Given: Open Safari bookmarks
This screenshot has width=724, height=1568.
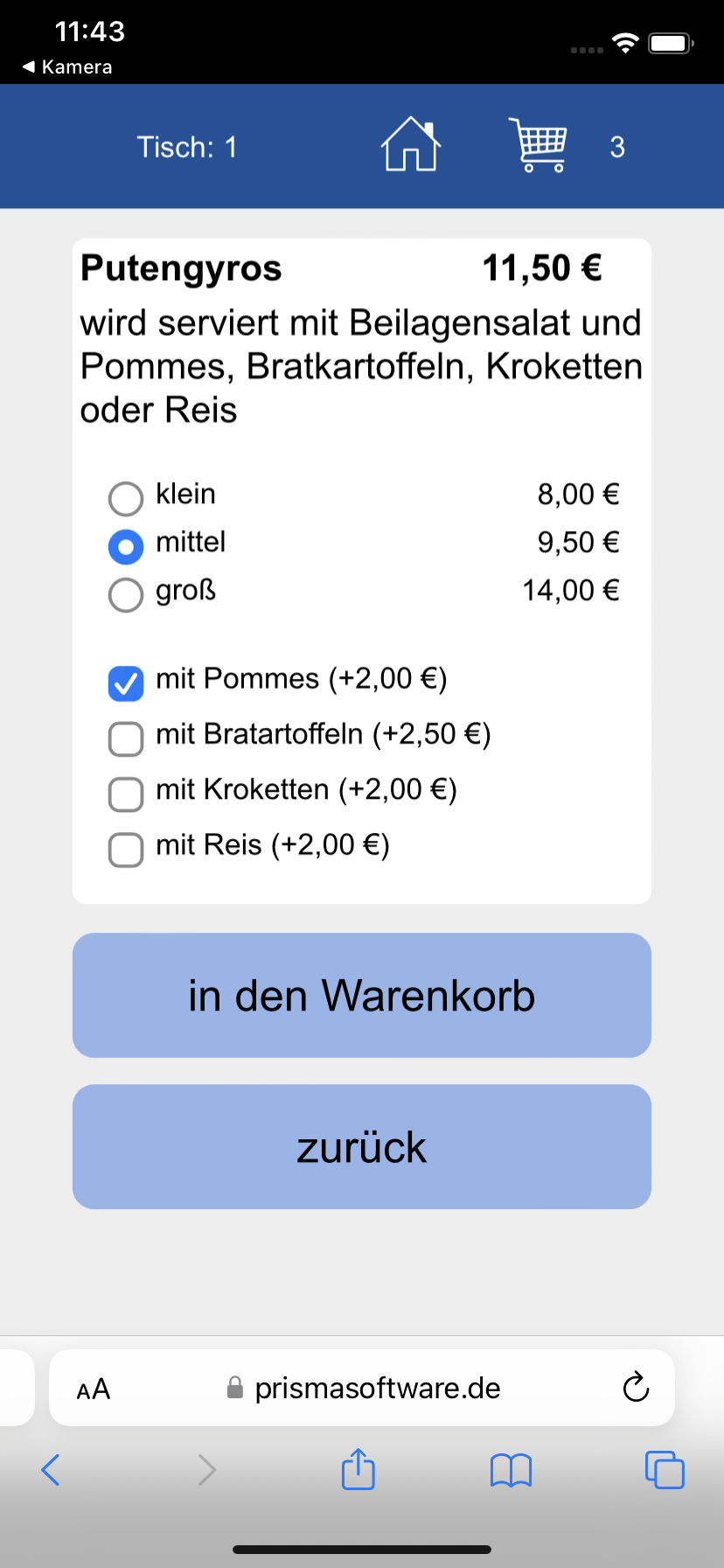Looking at the screenshot, I should (512, 1470).
